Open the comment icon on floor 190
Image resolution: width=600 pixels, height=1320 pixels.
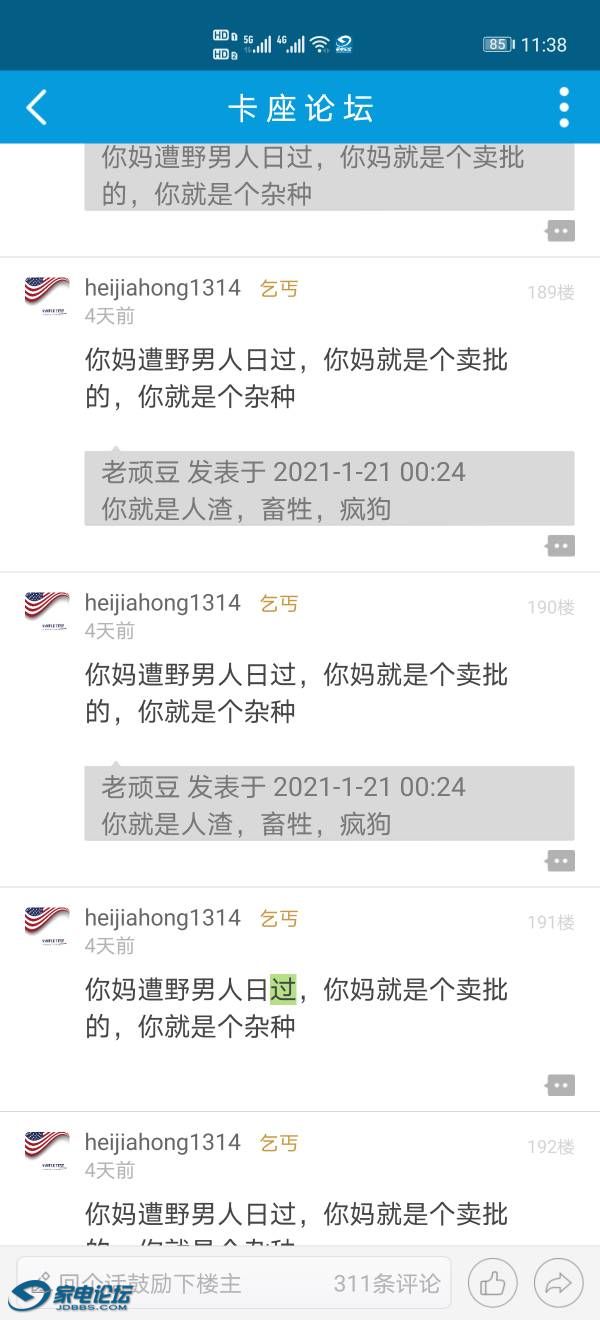561,861
